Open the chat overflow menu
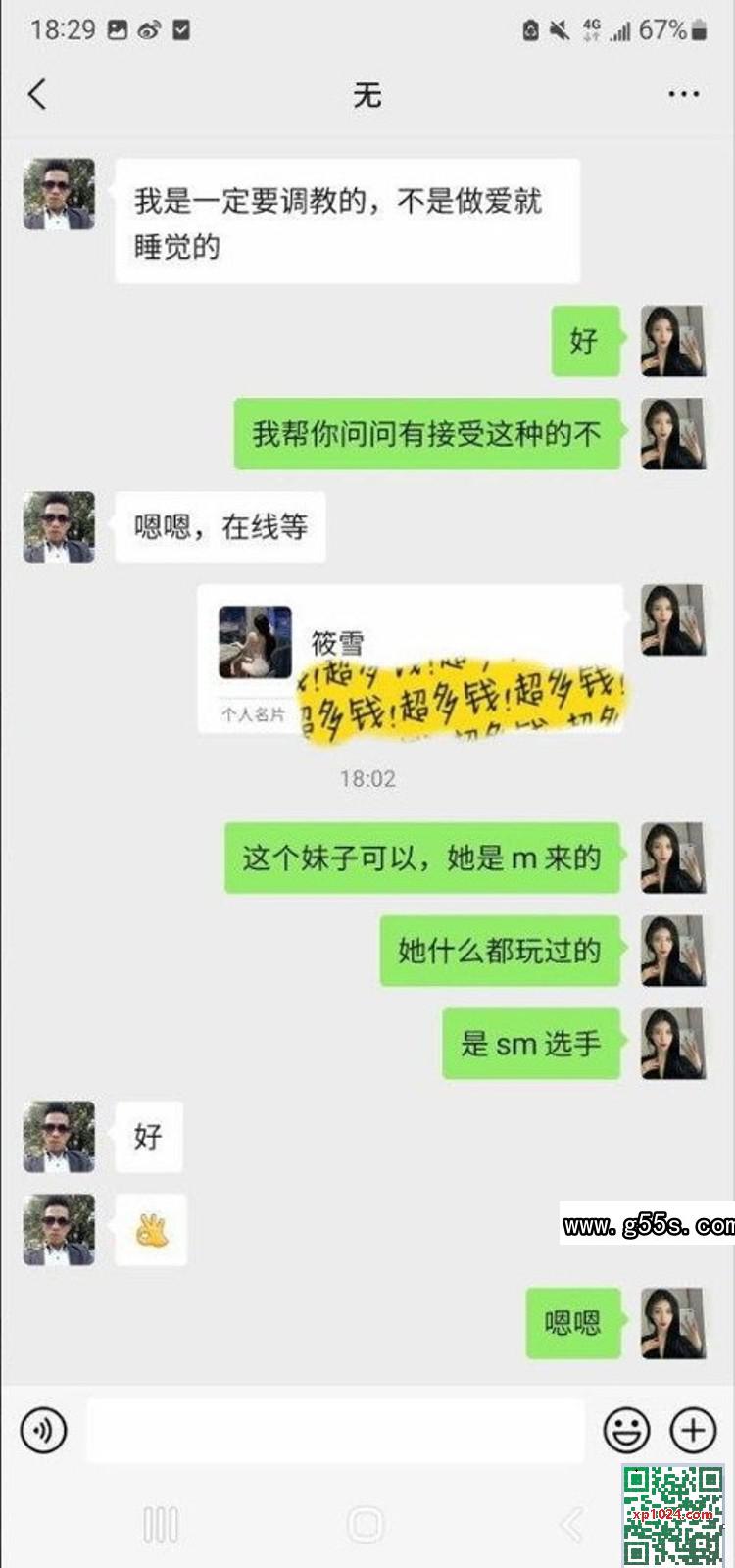Viewport: 735px width, 1568px height. [683, 95]
